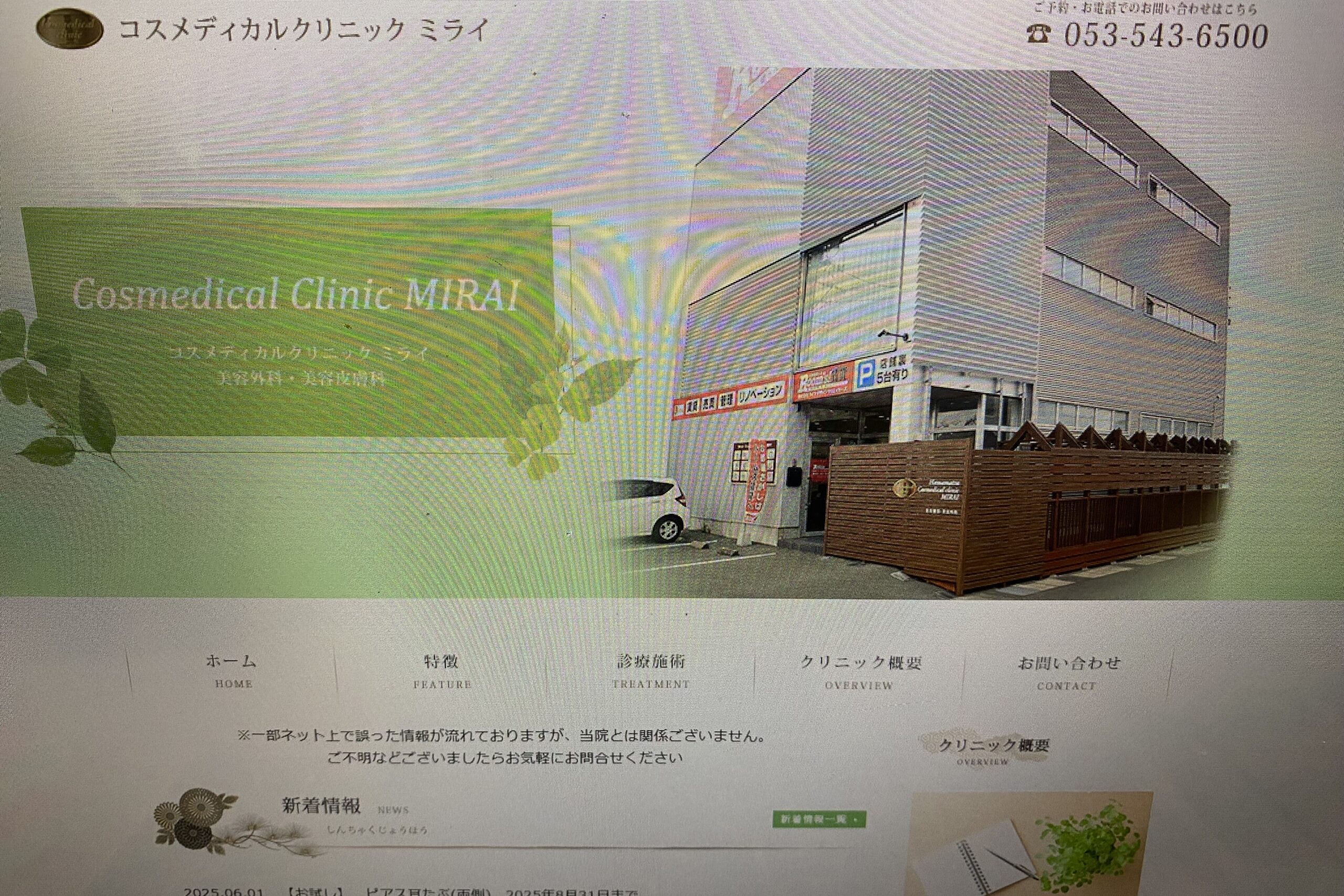The width and height of the screenshot is (1344, 896).
Task: Open the お問い合わせ CONTACT page
Action: [1067, 672]
